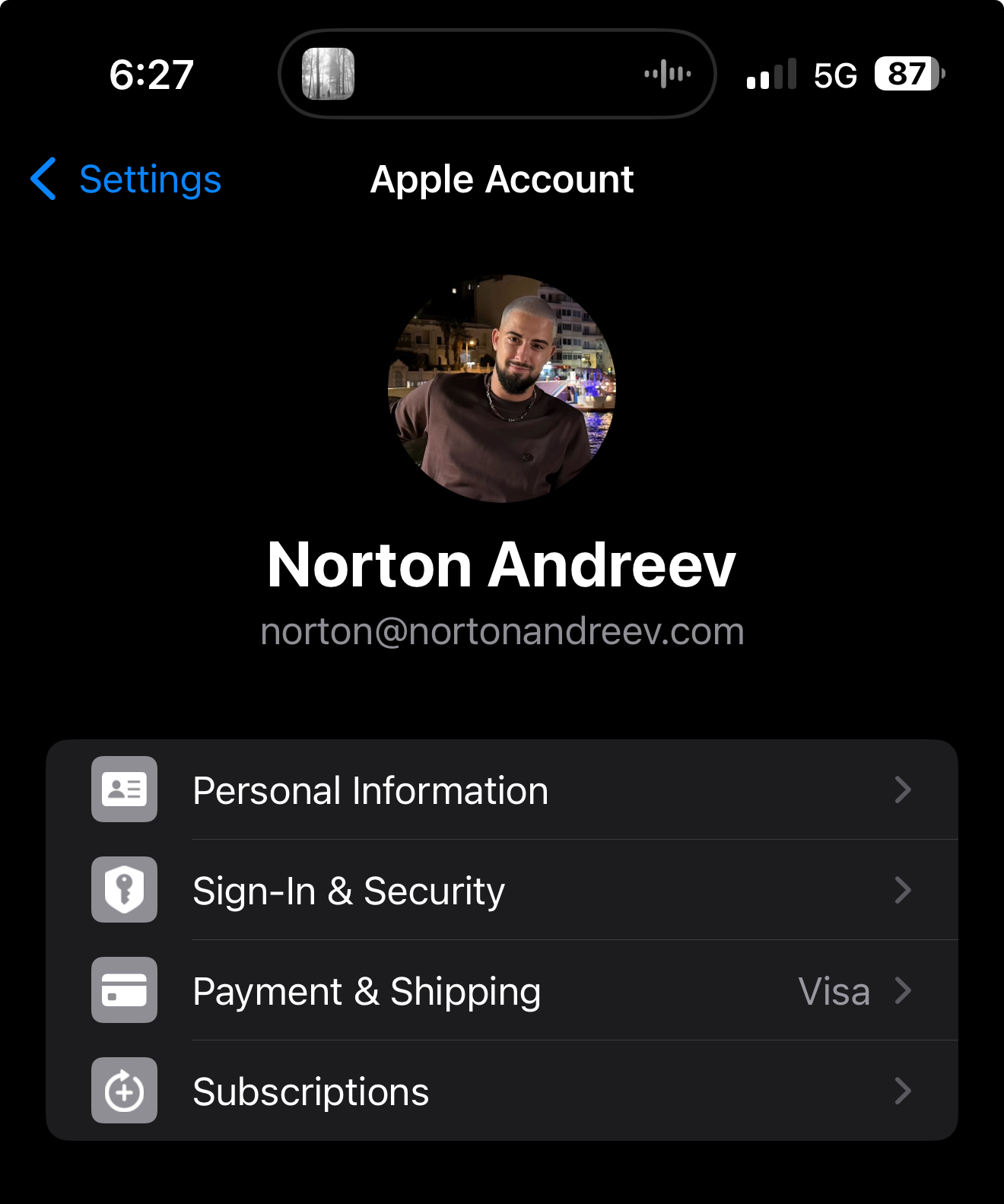The width and height of the screenshot is (1004, 1204).
Task: Tap the Apple Account profile photo
Action: [502, 389]
